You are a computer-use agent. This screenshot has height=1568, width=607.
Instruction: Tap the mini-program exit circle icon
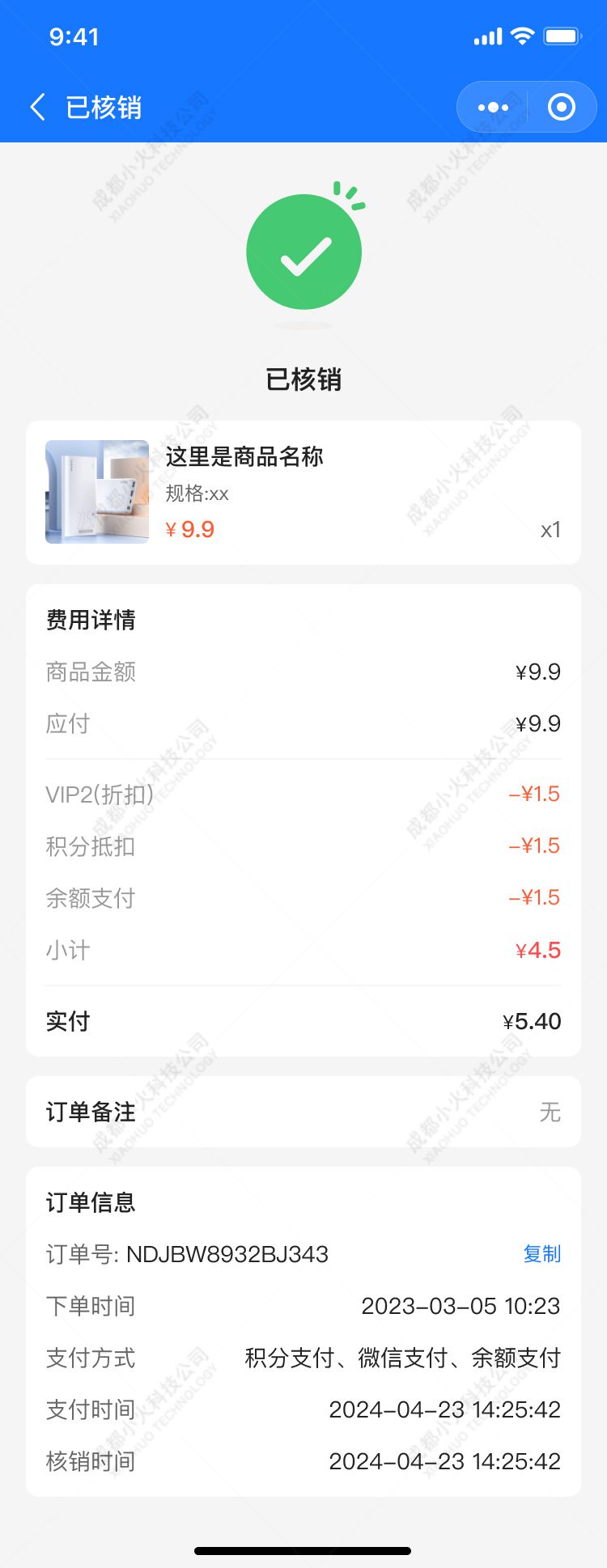pos(561,107)
